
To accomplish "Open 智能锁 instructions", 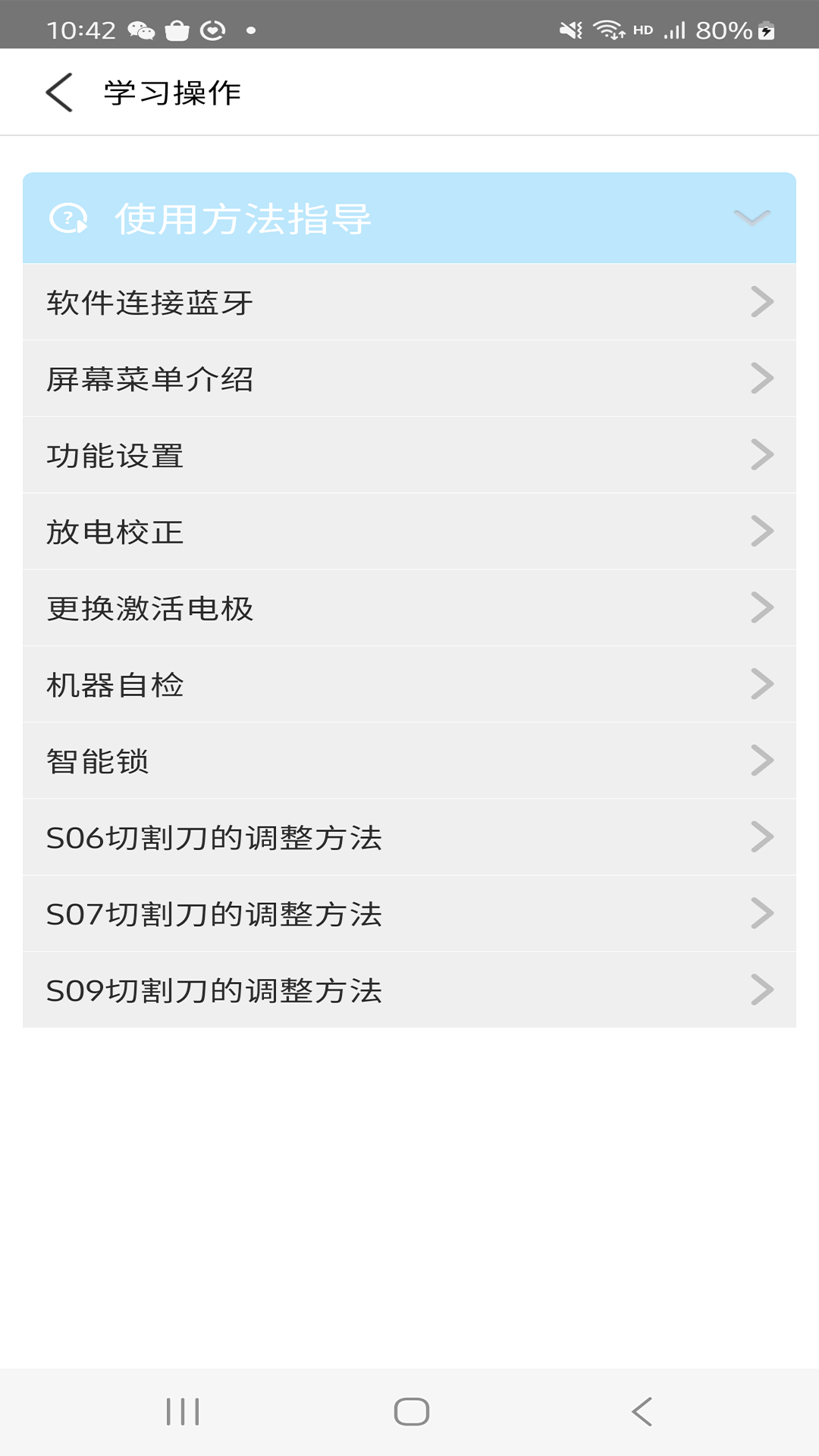I will point(409,761).
